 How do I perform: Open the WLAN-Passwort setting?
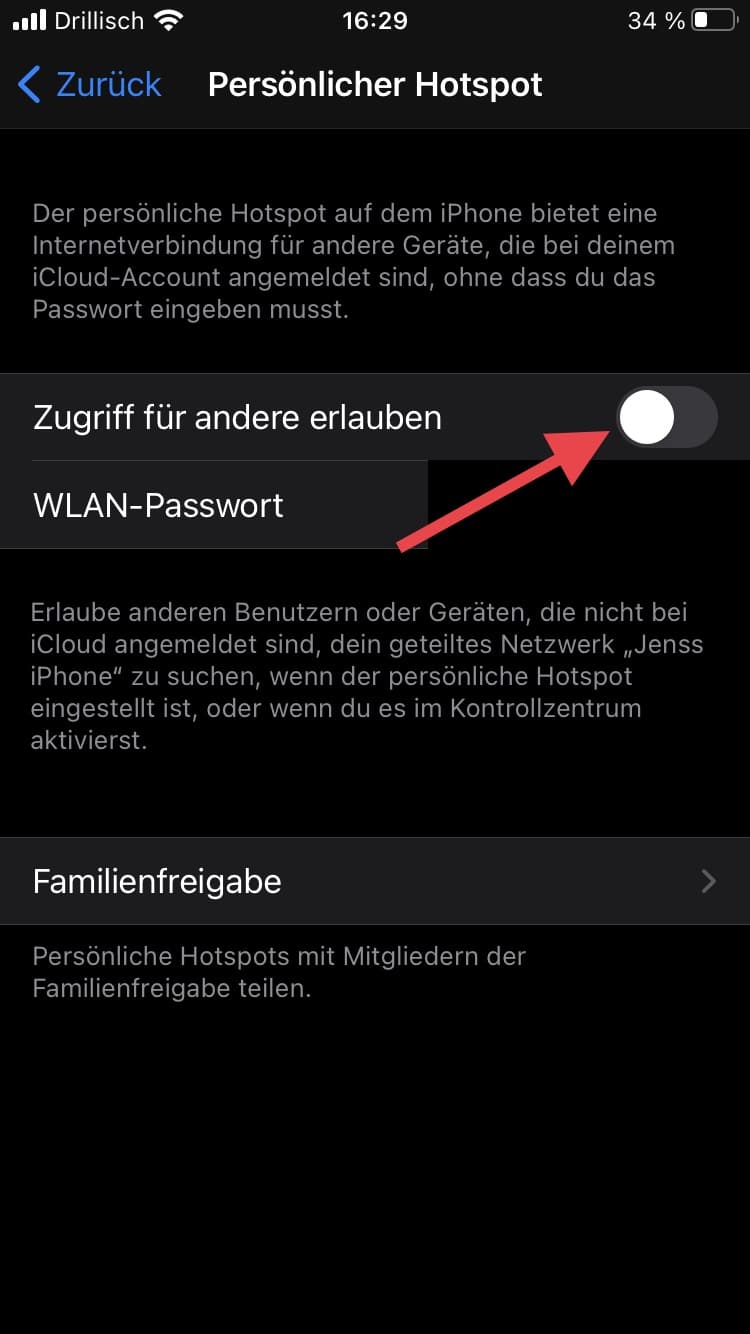point(160,505)
